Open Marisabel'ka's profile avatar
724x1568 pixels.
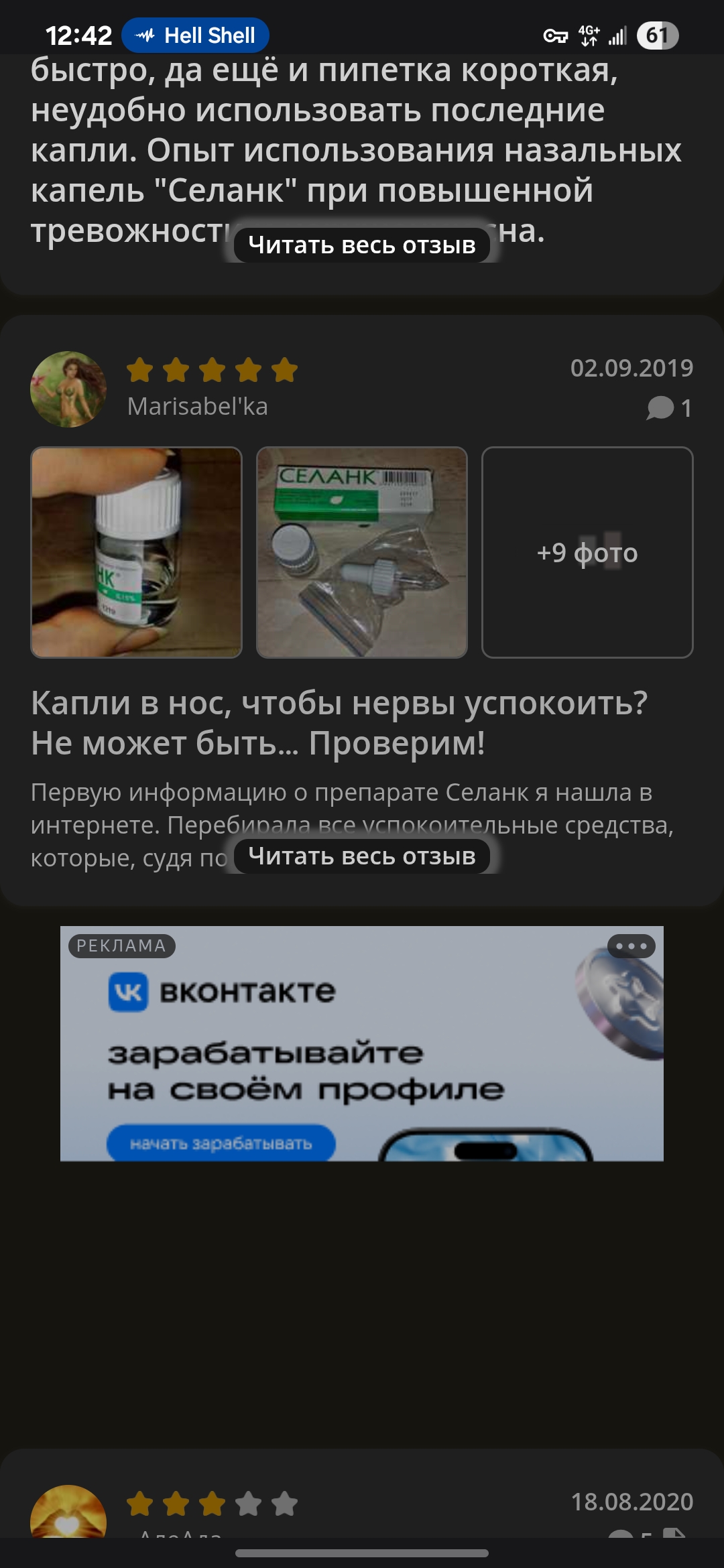[68, 389]
